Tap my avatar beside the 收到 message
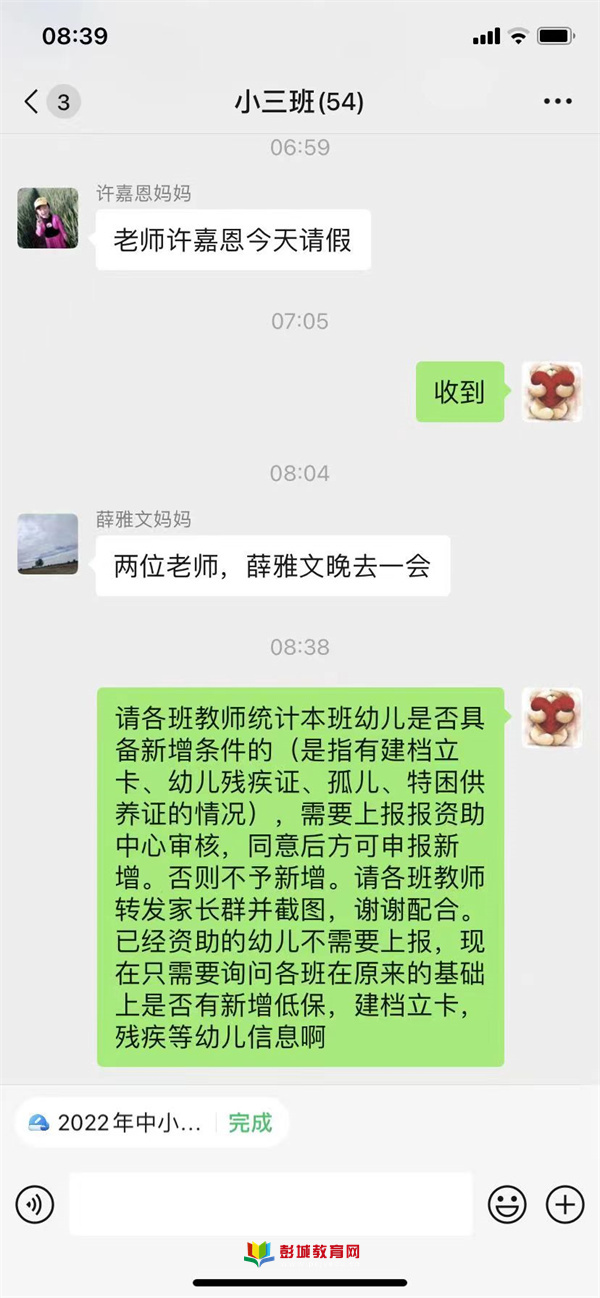Screen dimensions: 600x1298 pos(552,392)
